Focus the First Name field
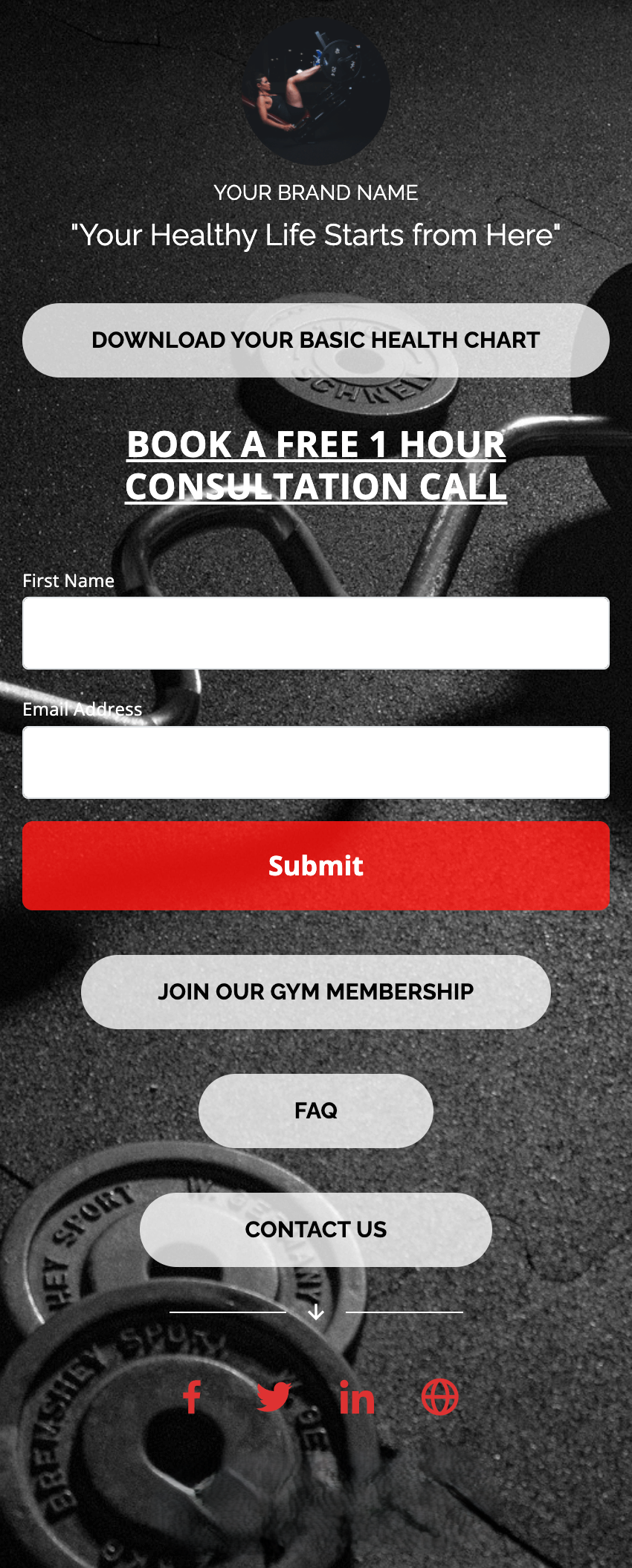This screenshot has width=632, height=1568. (316, 633)
